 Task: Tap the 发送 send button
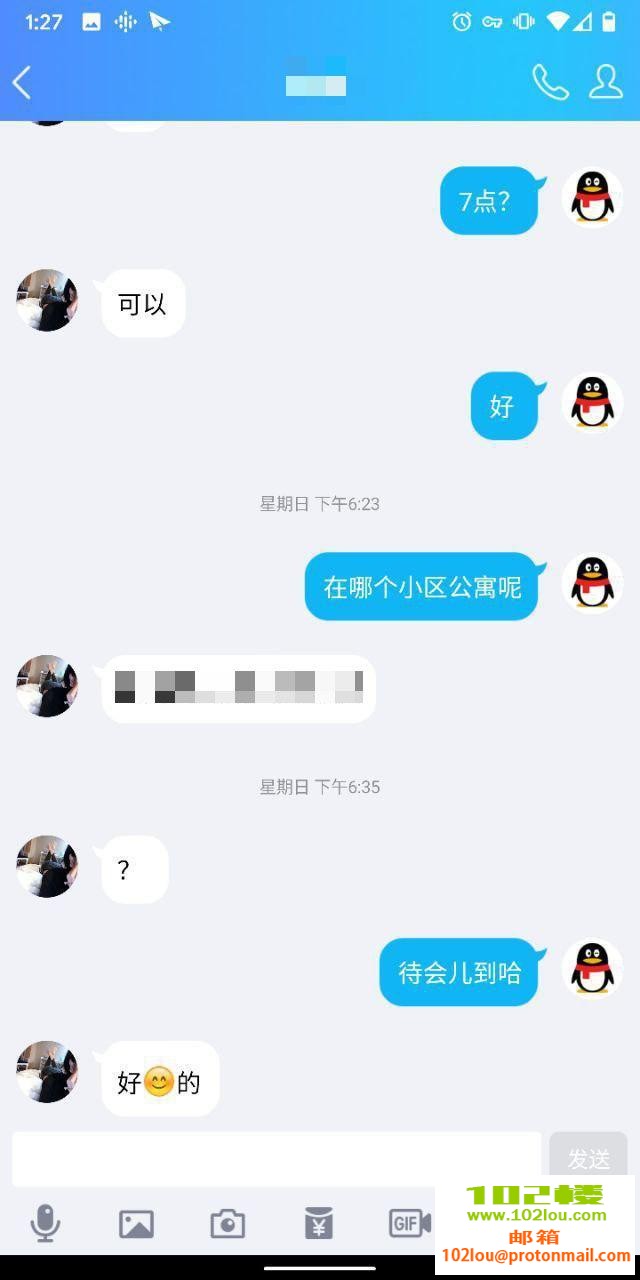(x=588, y=1158)
